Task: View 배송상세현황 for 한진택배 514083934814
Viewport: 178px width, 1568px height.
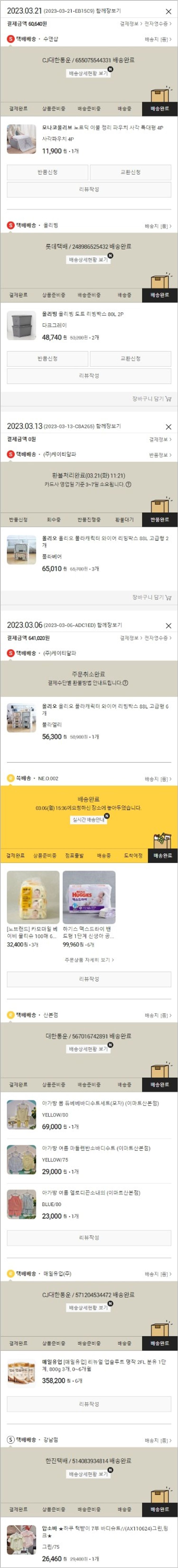Action: point(88,1474)
